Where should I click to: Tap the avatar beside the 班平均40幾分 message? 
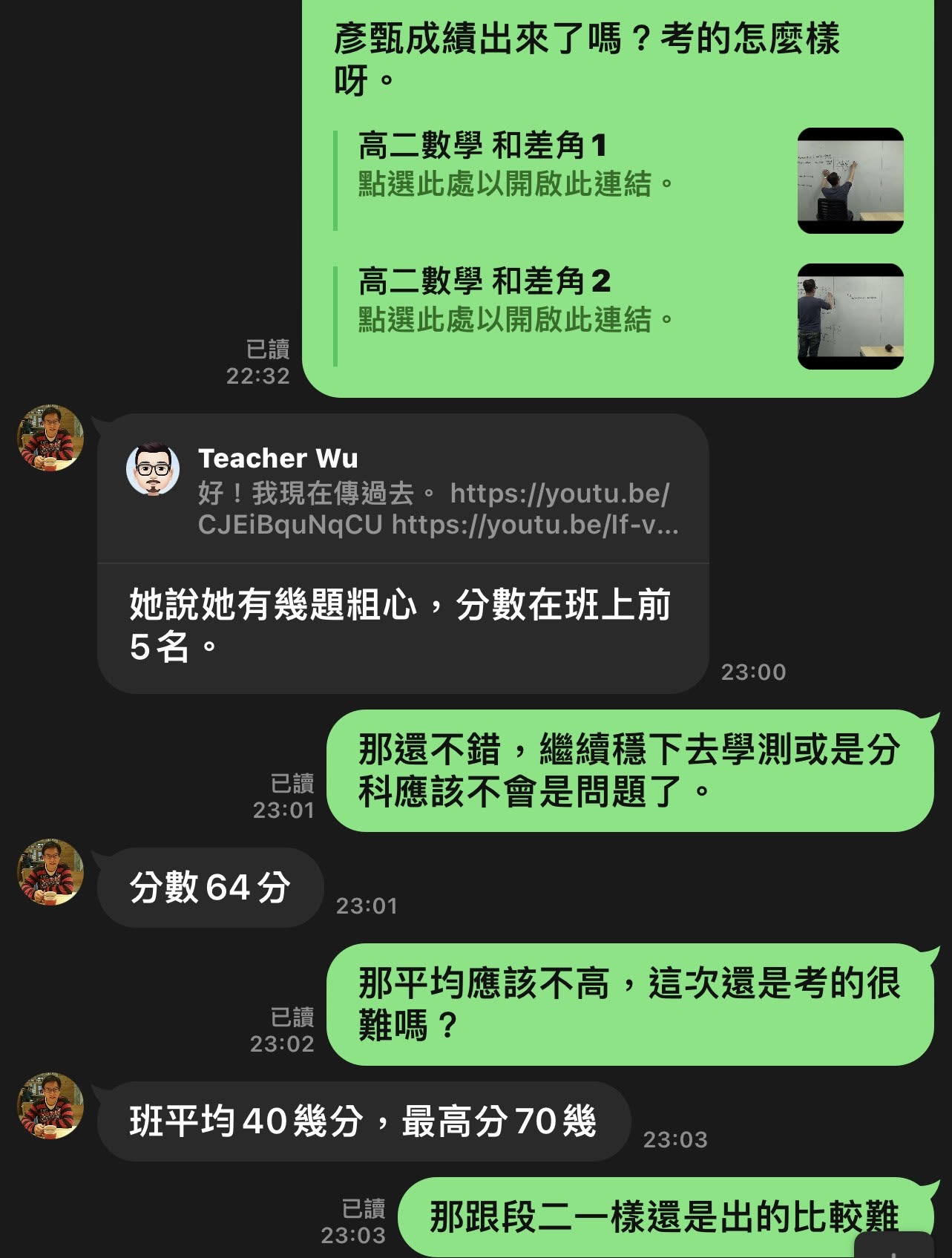pyautogui.click(x=50, y=1106)
